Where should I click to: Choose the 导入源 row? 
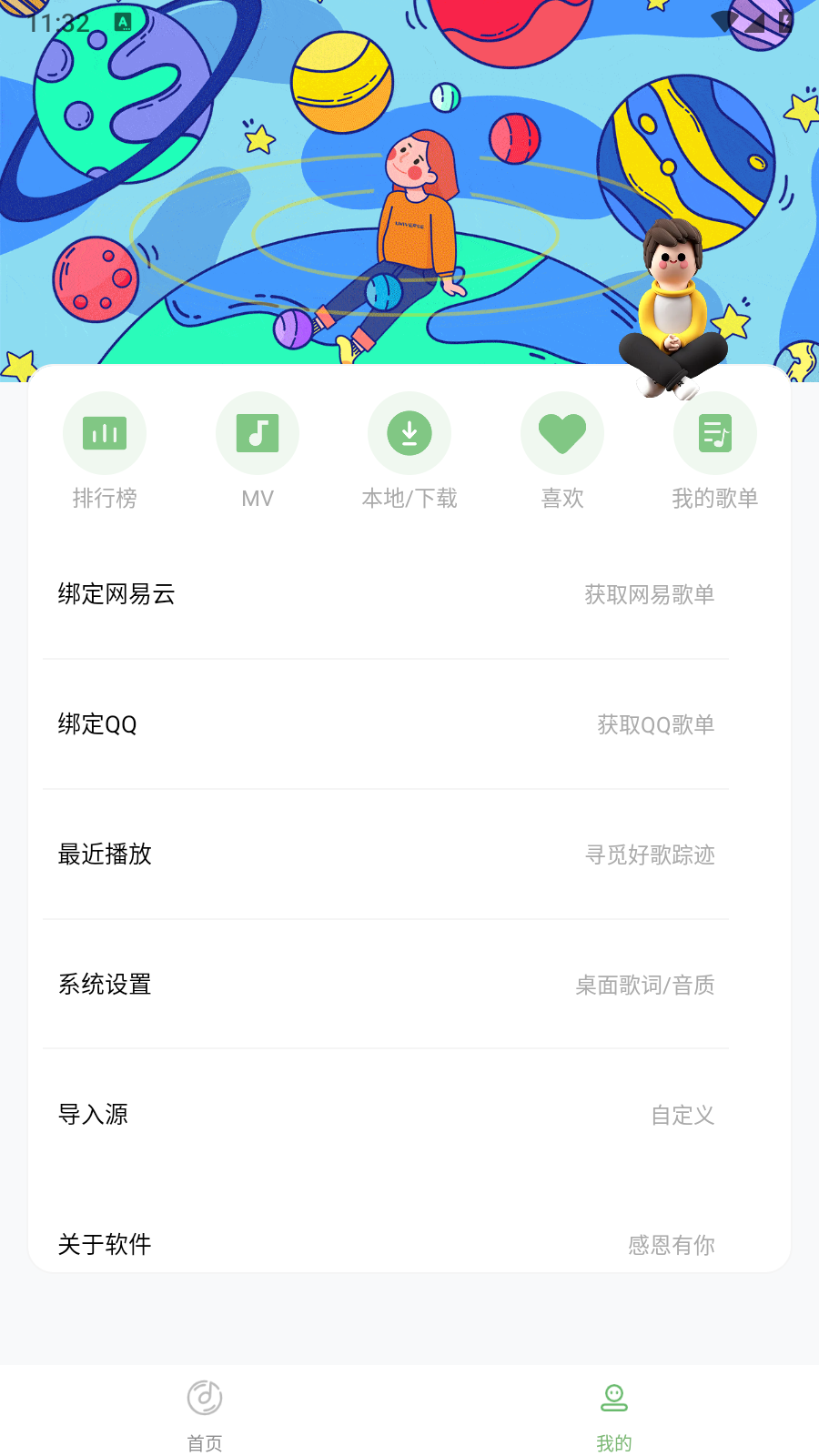point(386,1115)
